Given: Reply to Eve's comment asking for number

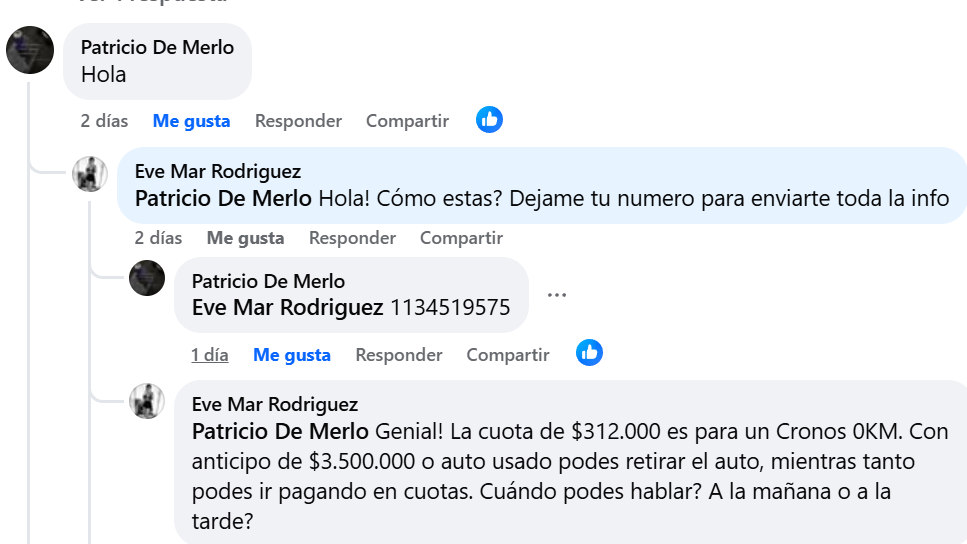Looking at the screenshot, I should point(352,238).
